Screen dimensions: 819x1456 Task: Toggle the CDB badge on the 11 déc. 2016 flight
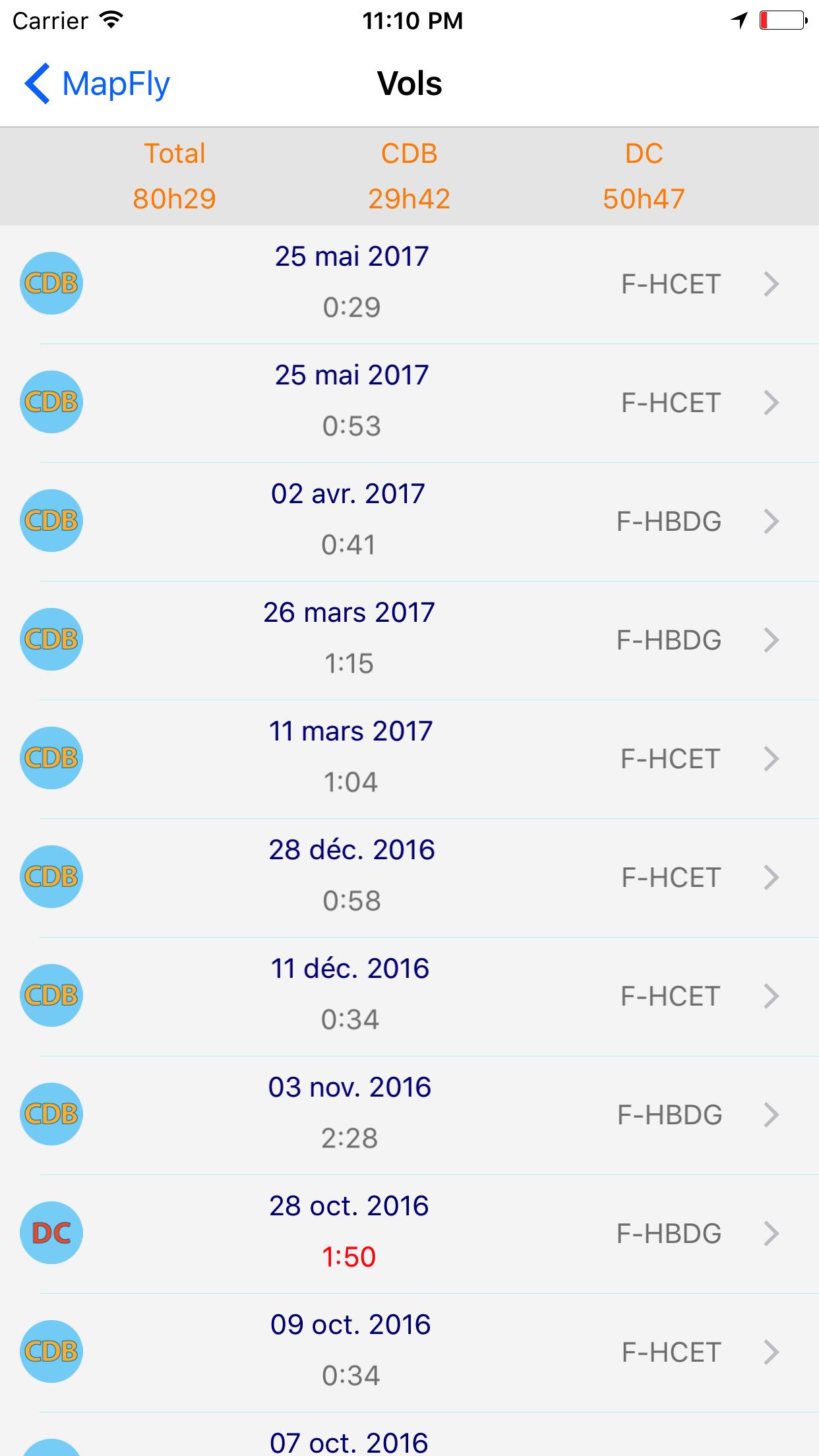[x=51, y=994]
